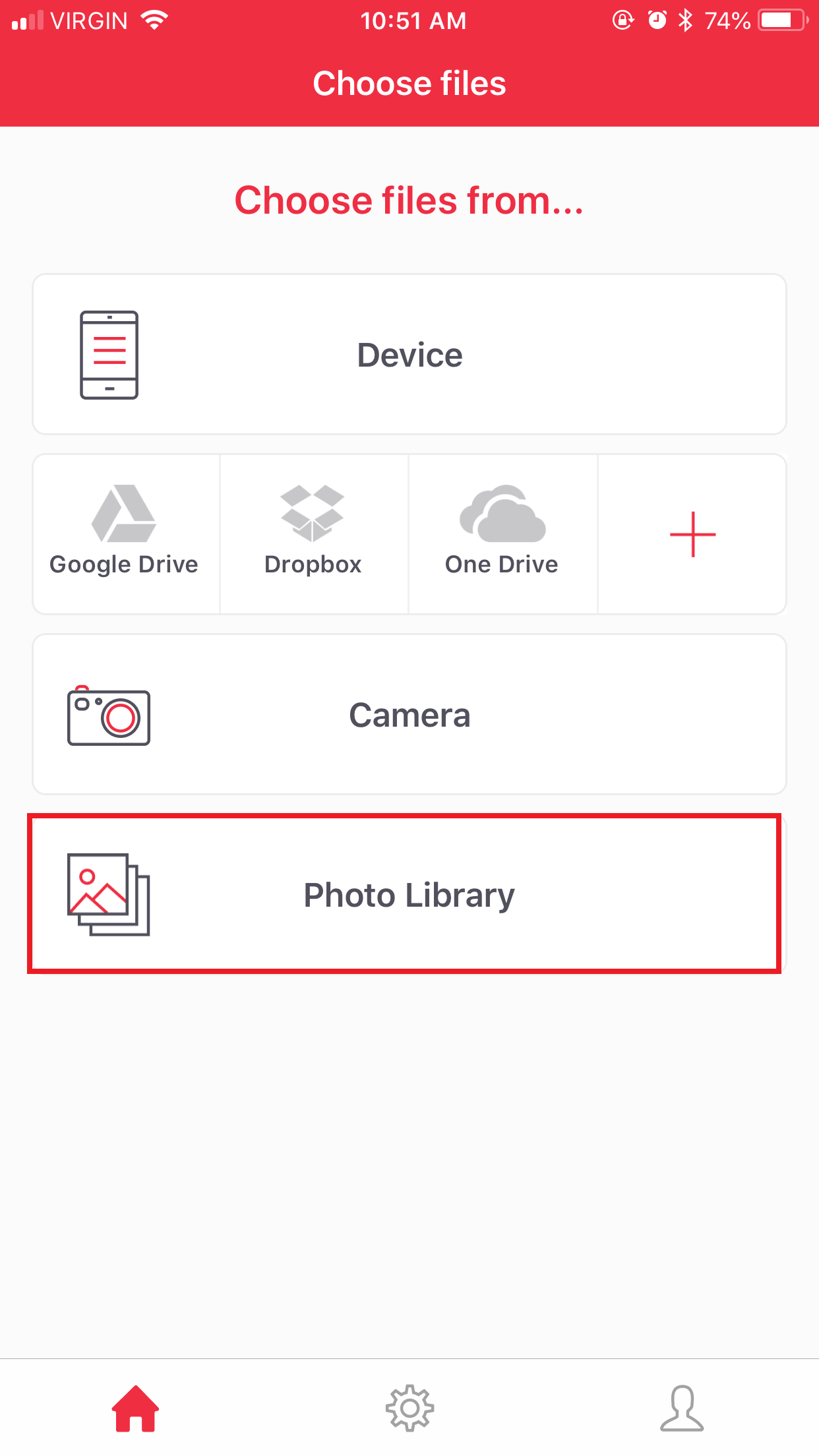The image size is (819, 1456).
Task: Pick files from One Drive
Action: click(503, 534)
